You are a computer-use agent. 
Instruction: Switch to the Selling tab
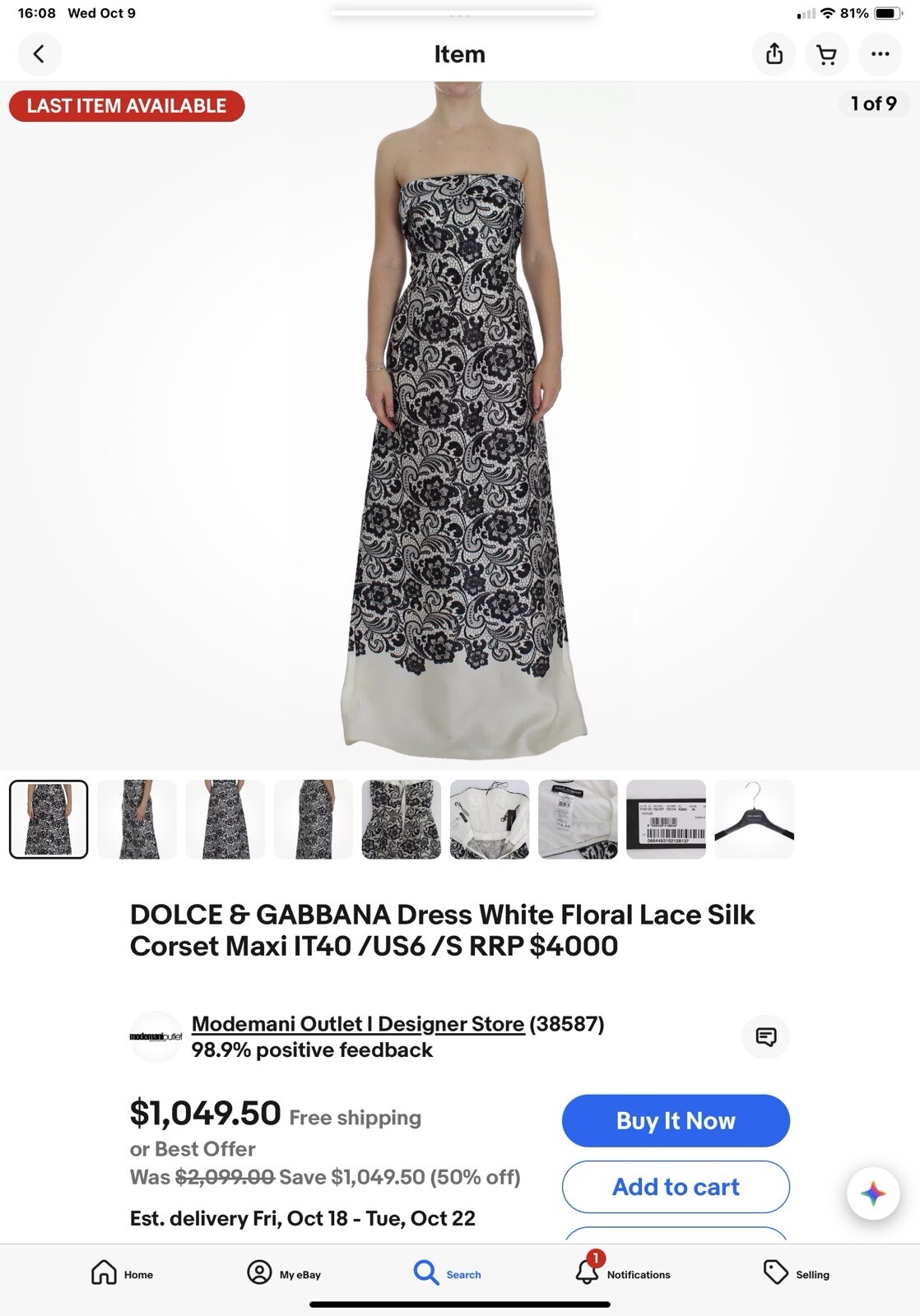pyautogui.click(x=796, y=1272)
